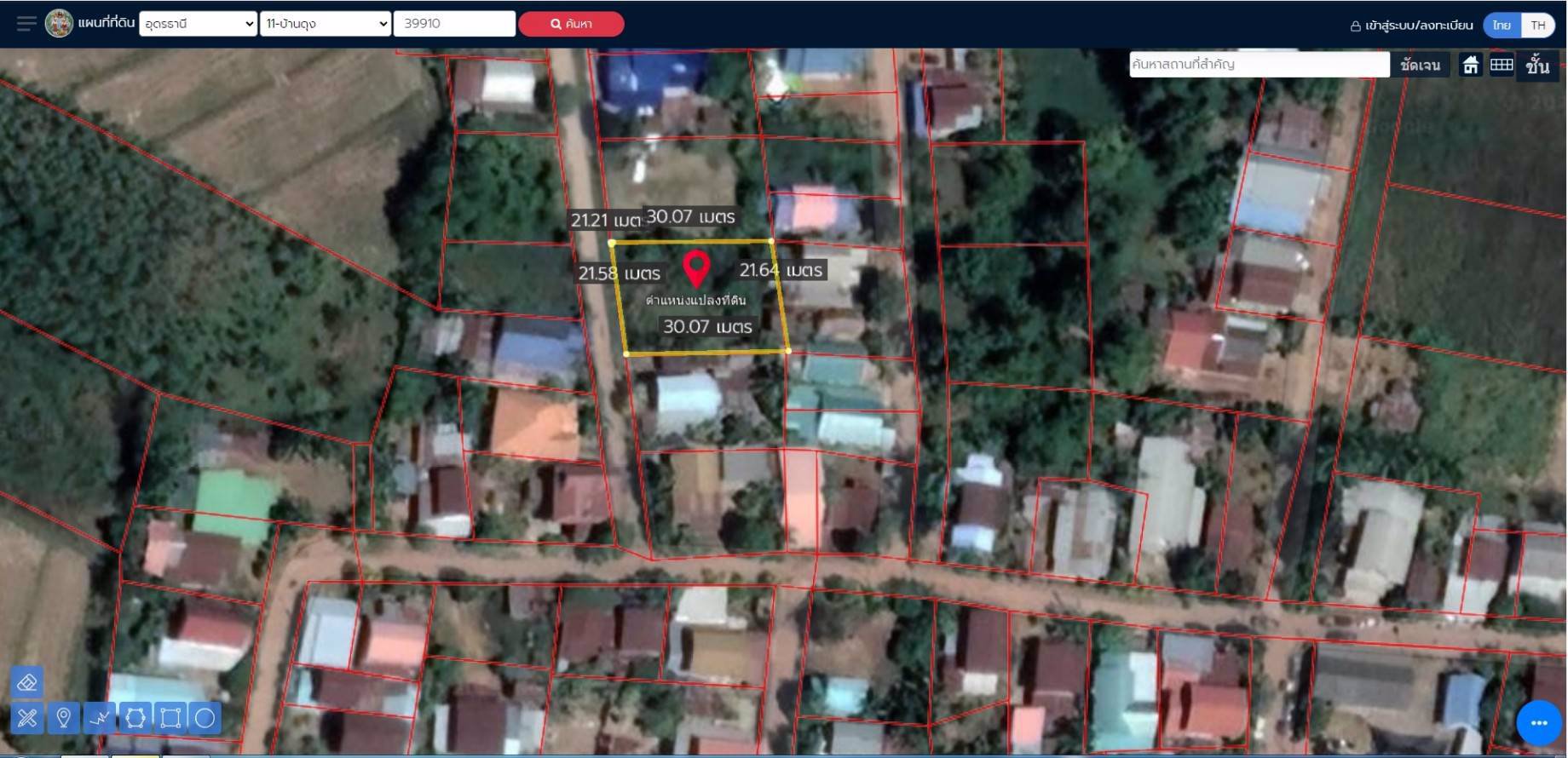
Task: Select the ไทย language option
Action: 1502,26
